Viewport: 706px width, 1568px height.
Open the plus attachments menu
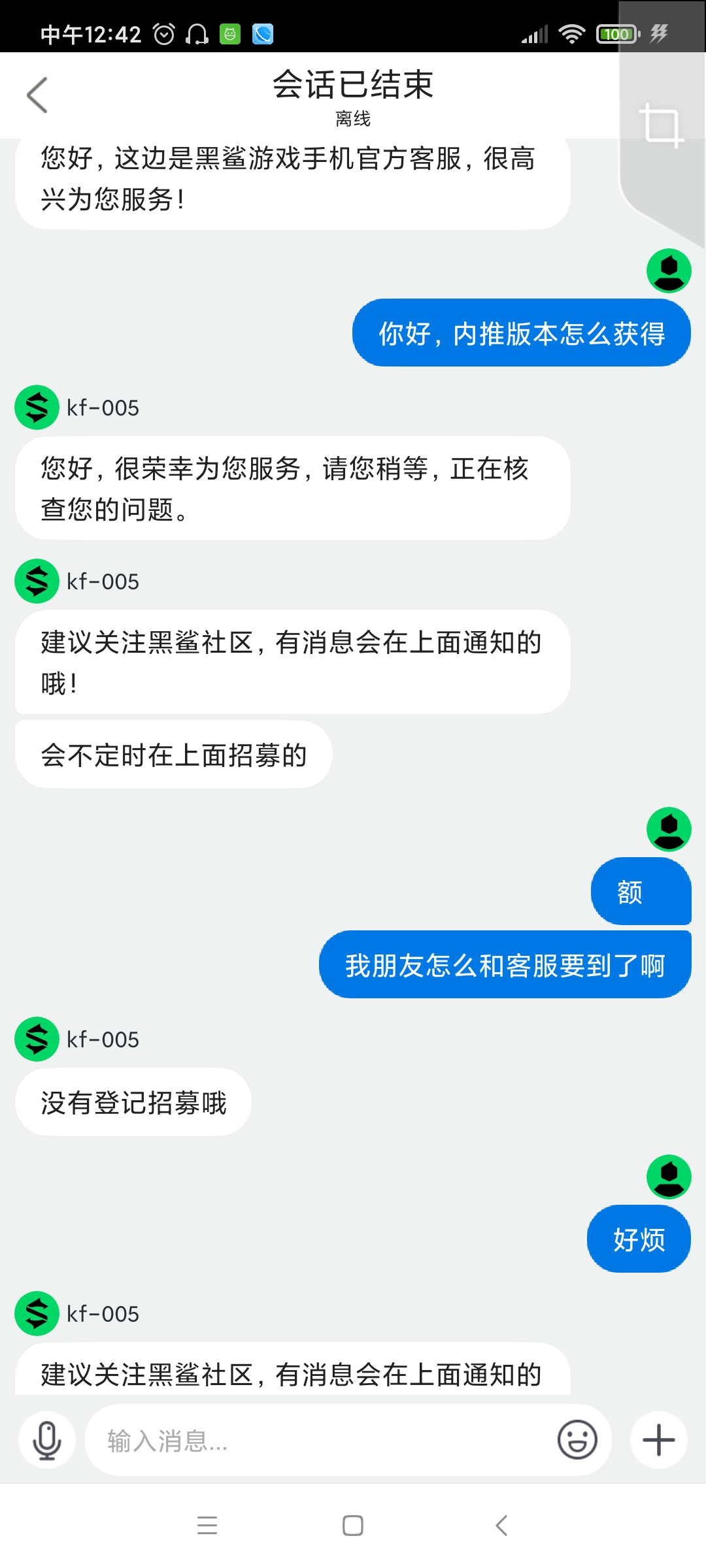(659, 1440)
